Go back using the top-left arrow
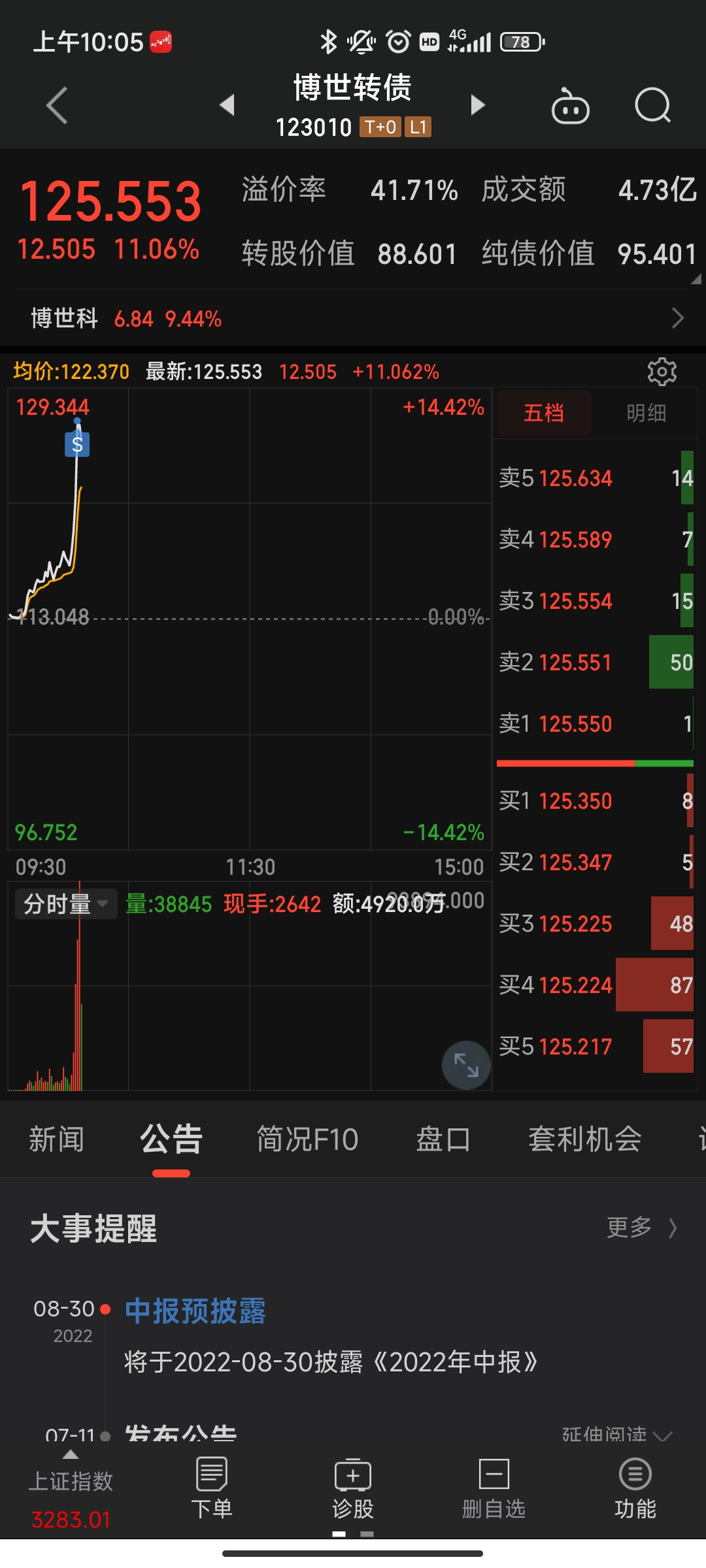Image resolution: width=706 pixels, height=1568 pixels. click(58, 105)
